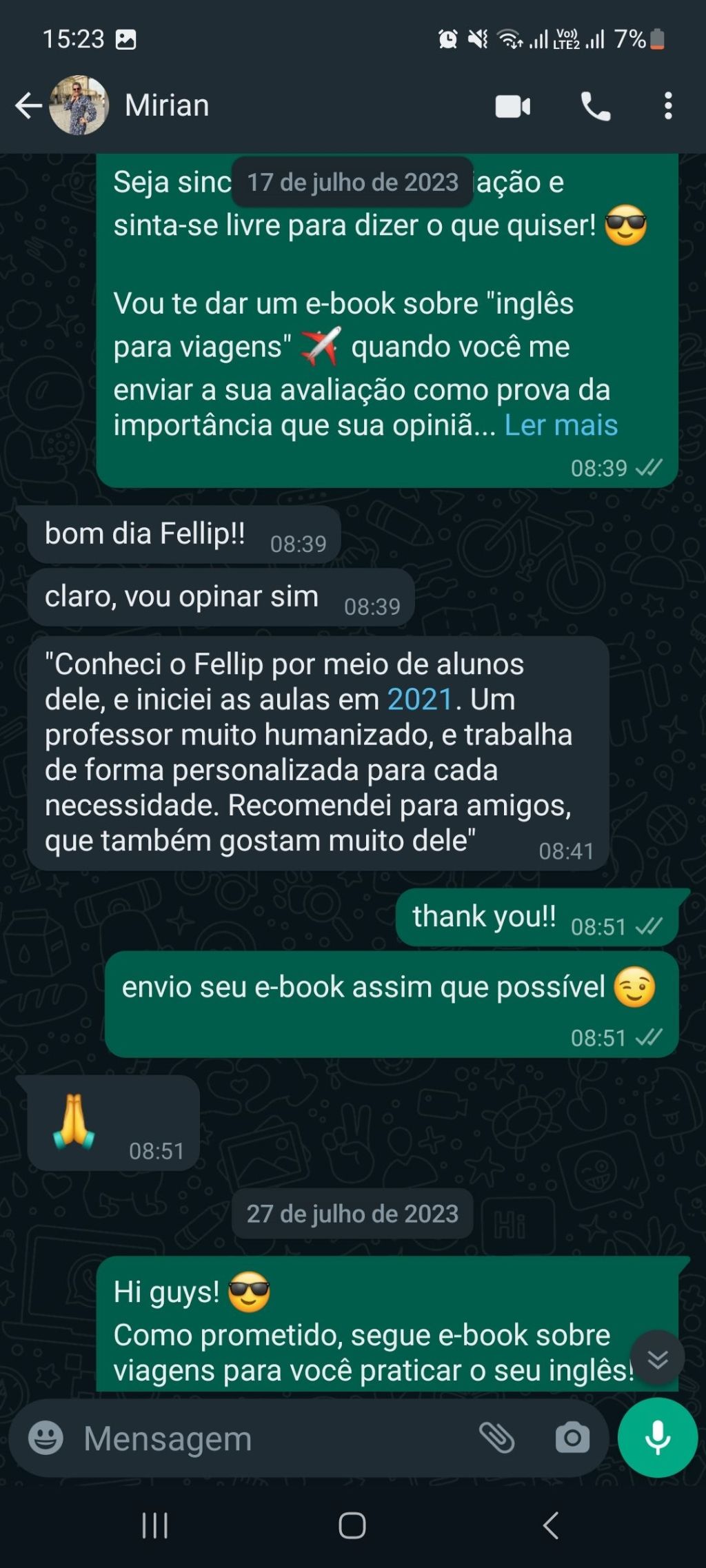Viewport: 706px width, 1568px height.
Task: Open the chat overflow menu
Action: click(667, 106)
